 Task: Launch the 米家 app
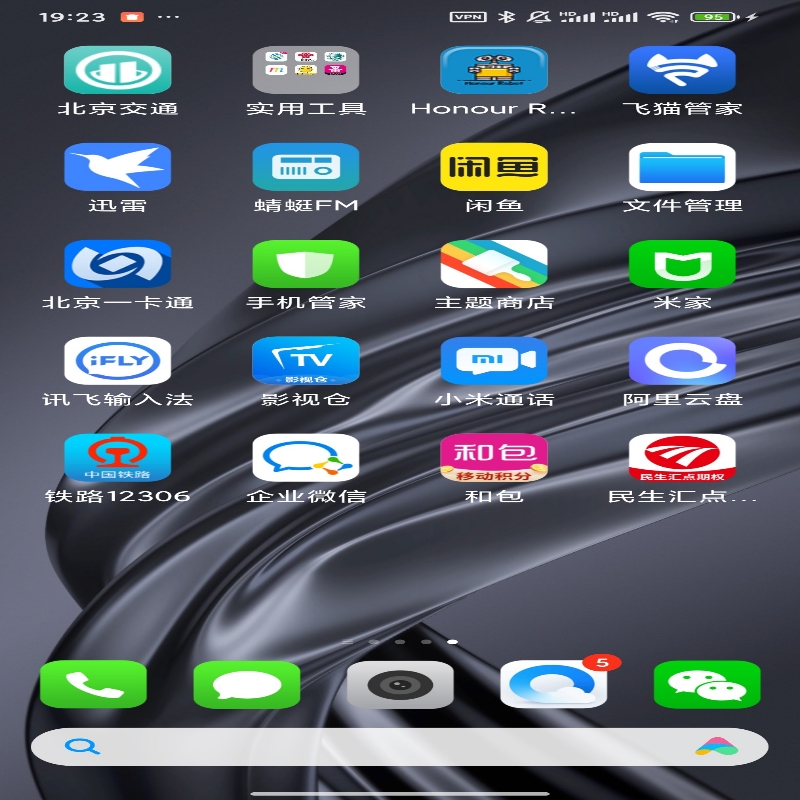(682, 264)
